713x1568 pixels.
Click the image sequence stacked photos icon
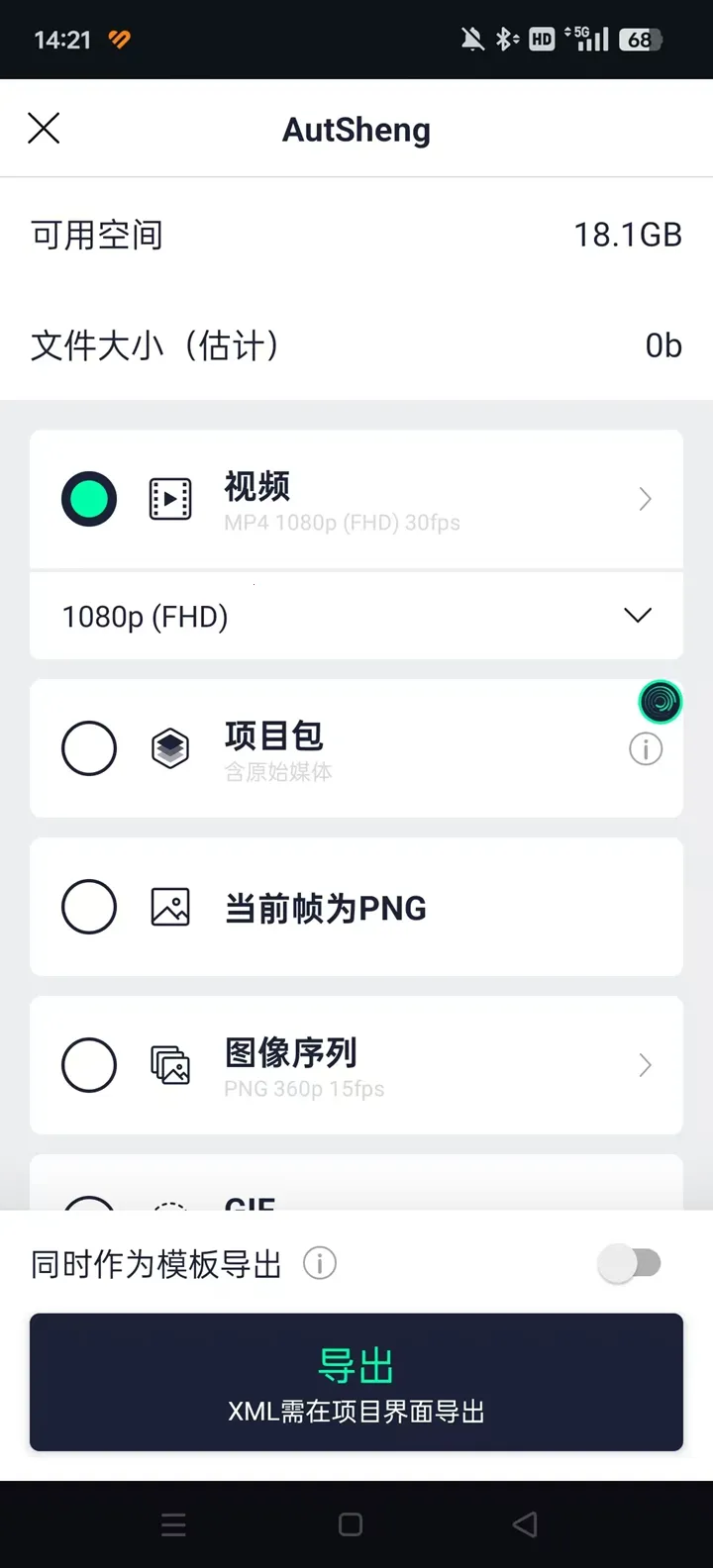pyautogui.click(x=168, y=1065)
